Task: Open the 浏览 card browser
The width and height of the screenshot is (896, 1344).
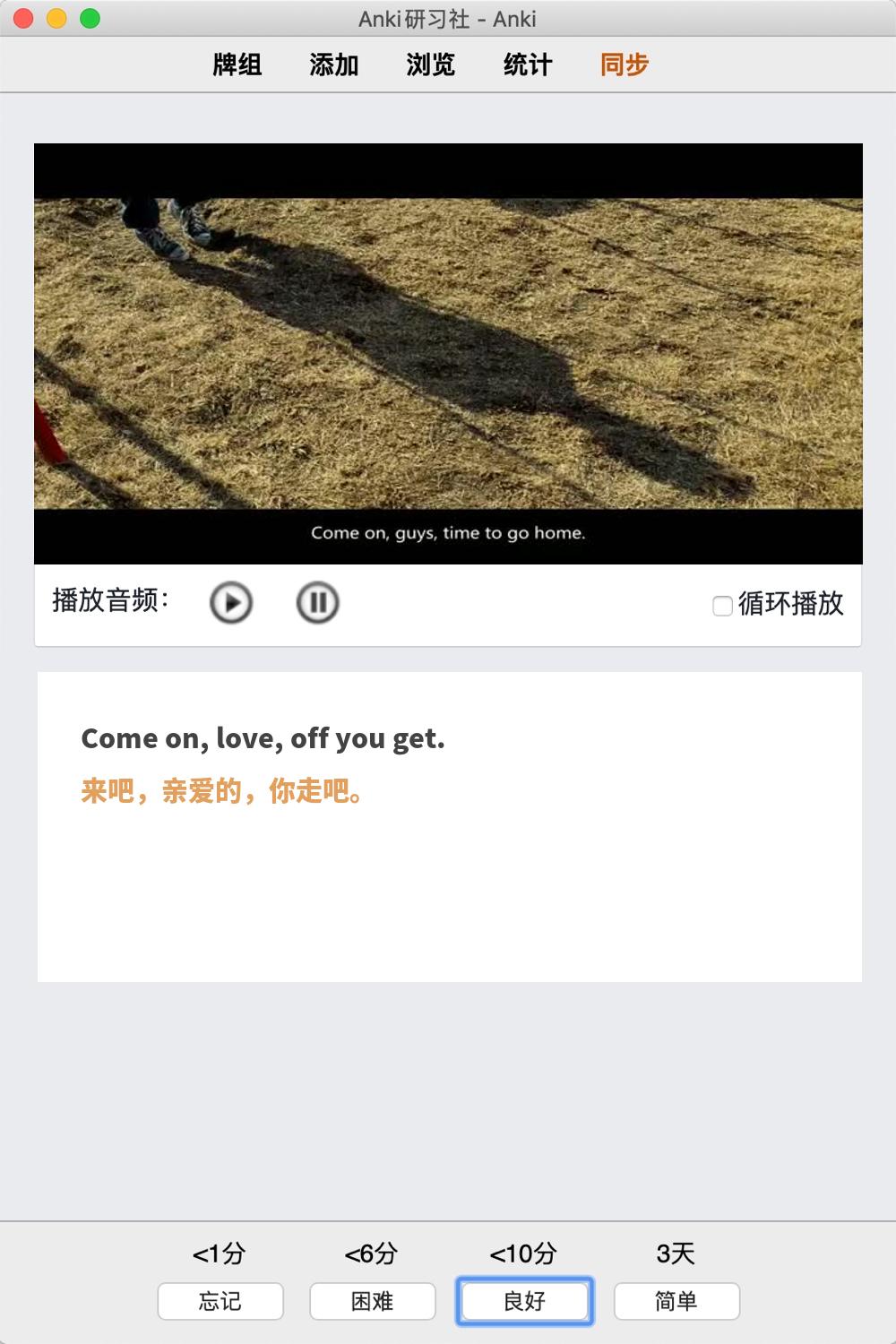Action: point(431,65)
